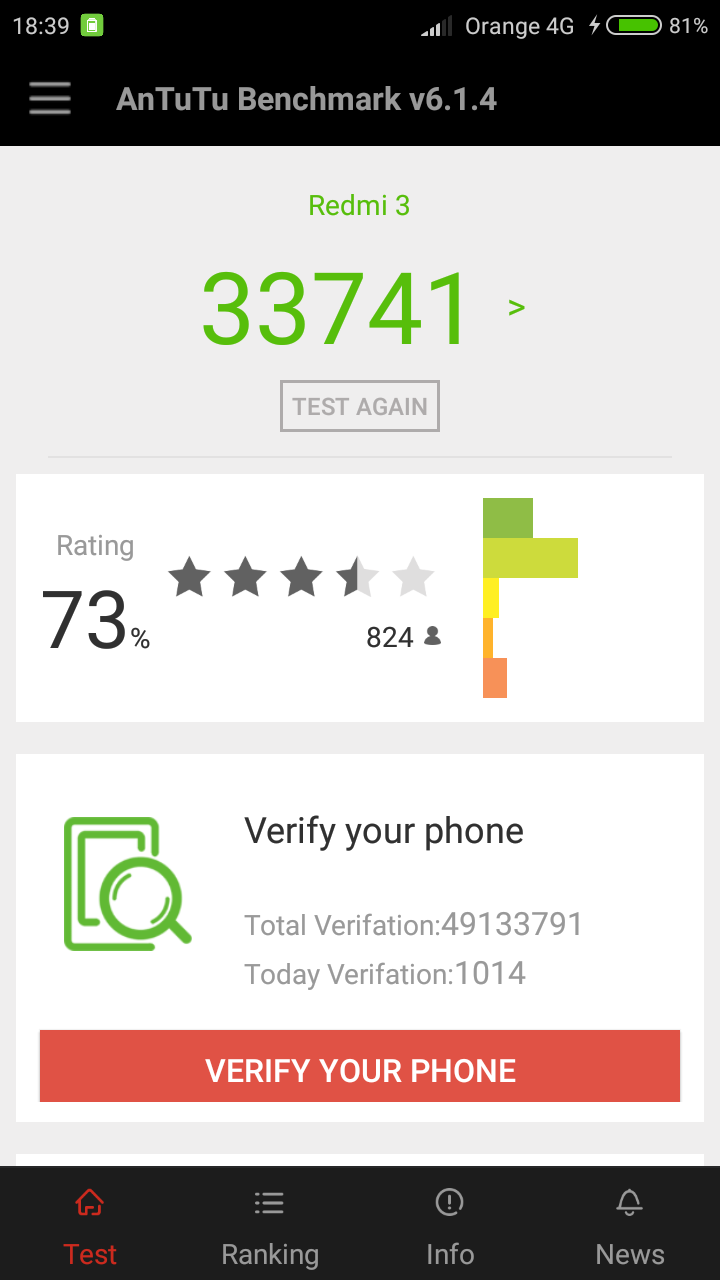
Task: Open score details arrow beside 33741
Action: 517,307
